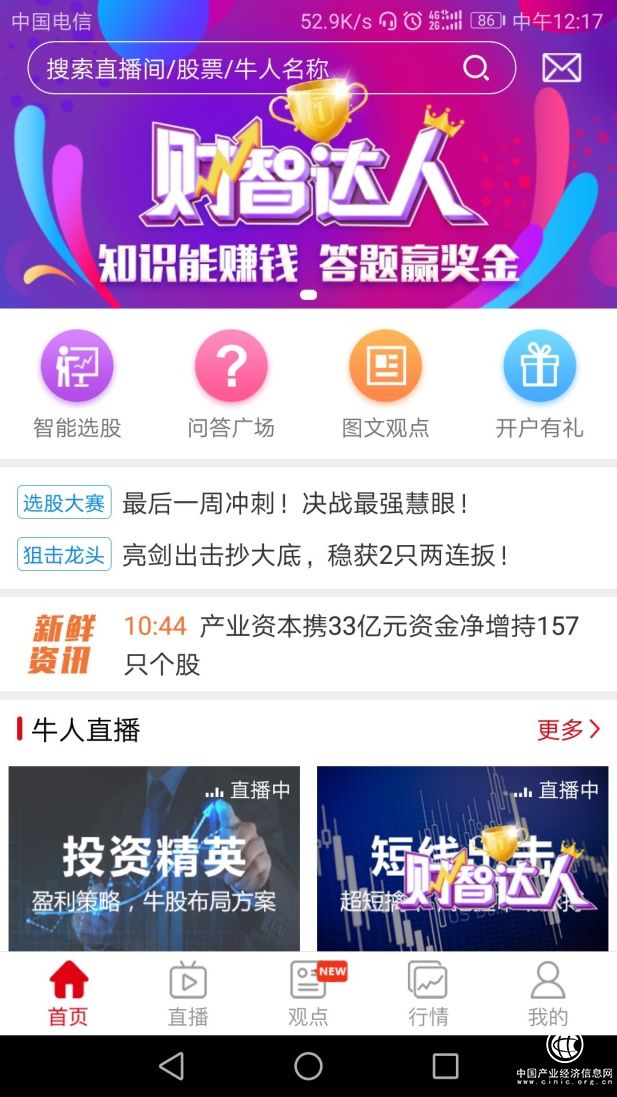Open the mail envelope icon

[x=561, y=68]
